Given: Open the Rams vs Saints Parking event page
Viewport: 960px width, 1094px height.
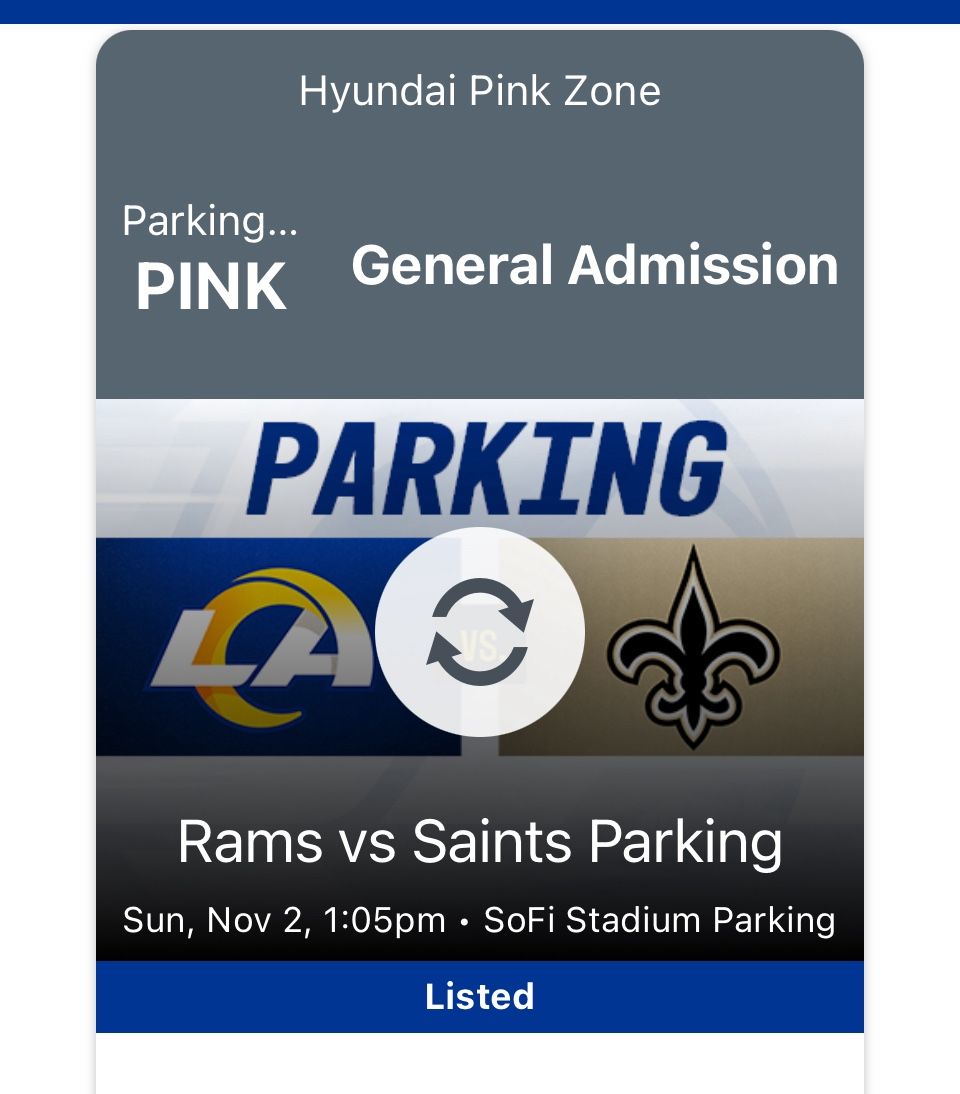Looking at the screenshot, I should [x=479, y=842].
